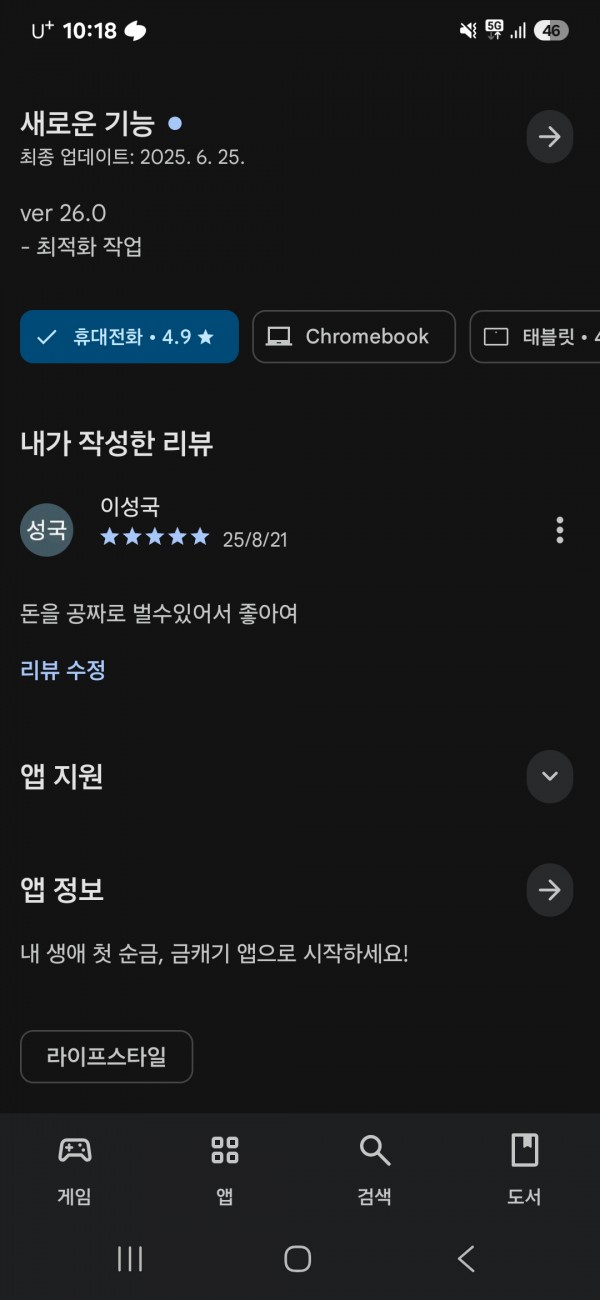600x1300 pixels.
Task: Open the overflow menu on my review
Action: click(560, 530)
